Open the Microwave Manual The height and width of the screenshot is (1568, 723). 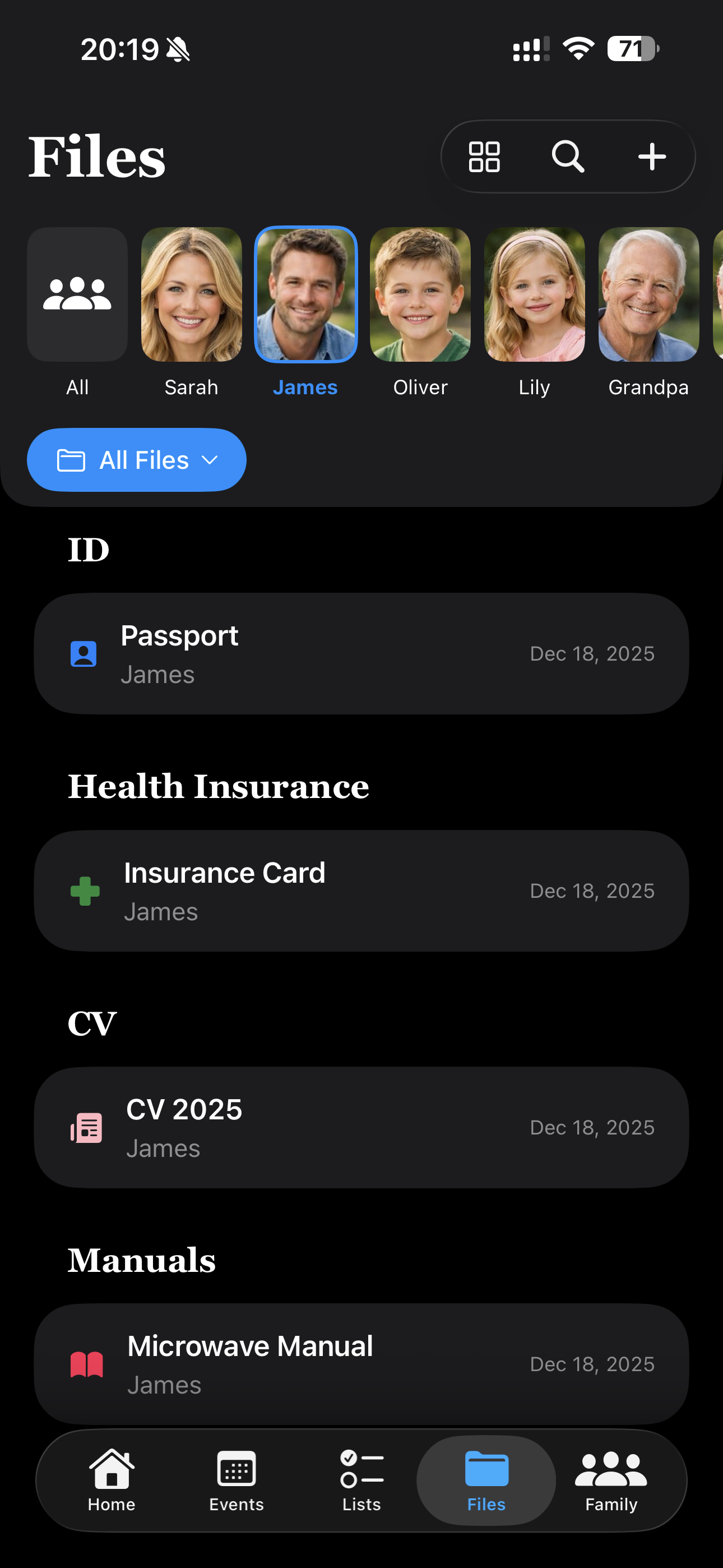point(361,1363)
